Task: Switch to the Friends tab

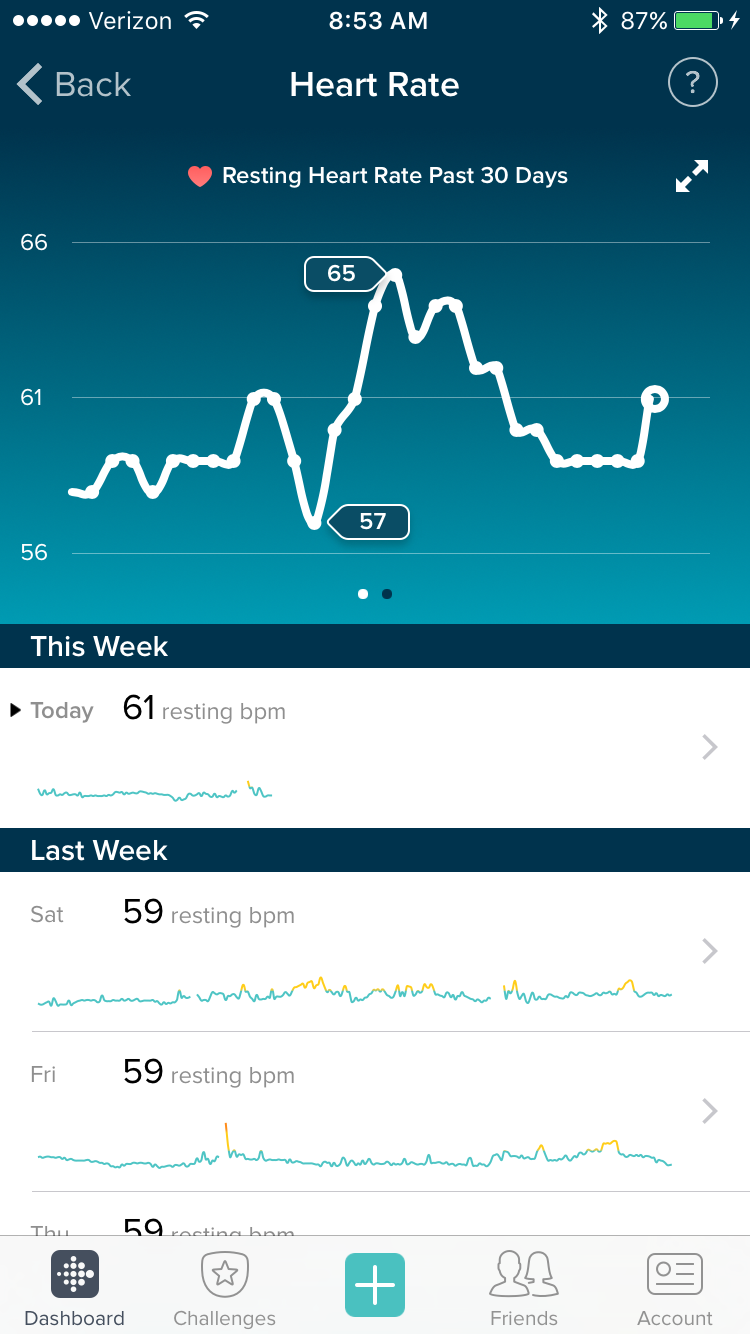Action: tap(524, 1288)
